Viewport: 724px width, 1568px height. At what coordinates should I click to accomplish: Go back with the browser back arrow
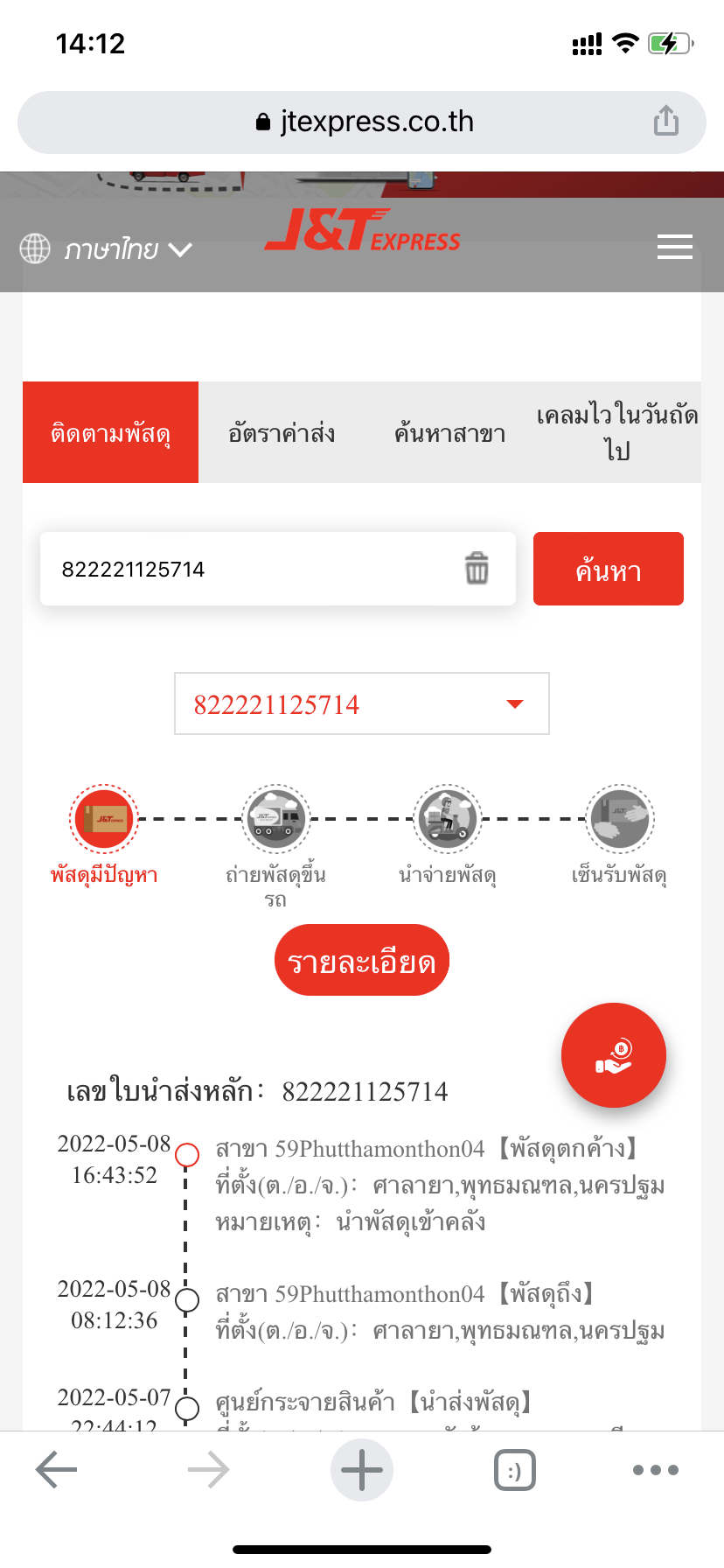click(x=57, y=1470)
